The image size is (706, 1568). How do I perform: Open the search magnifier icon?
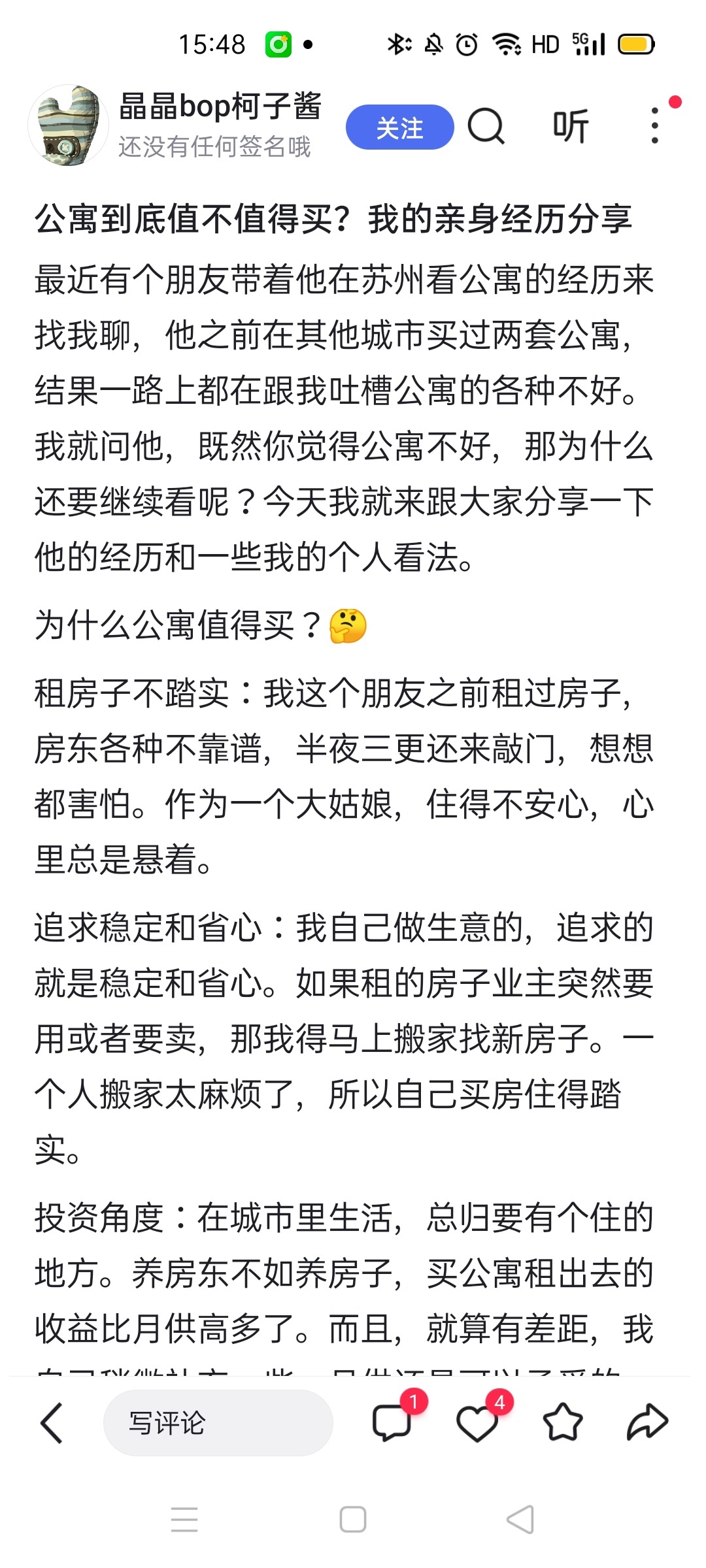click(486, 126)
